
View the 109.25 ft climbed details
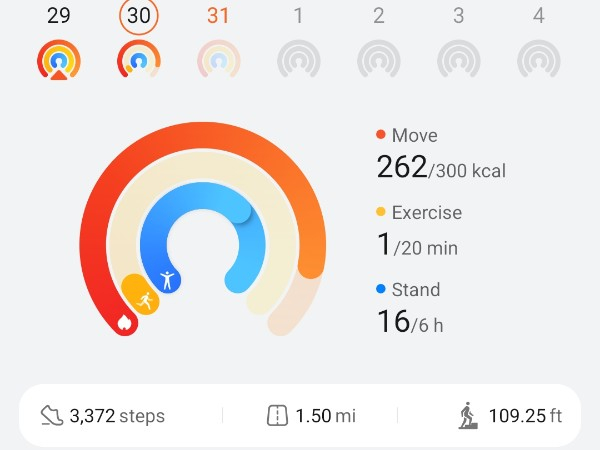click(510, 416)
